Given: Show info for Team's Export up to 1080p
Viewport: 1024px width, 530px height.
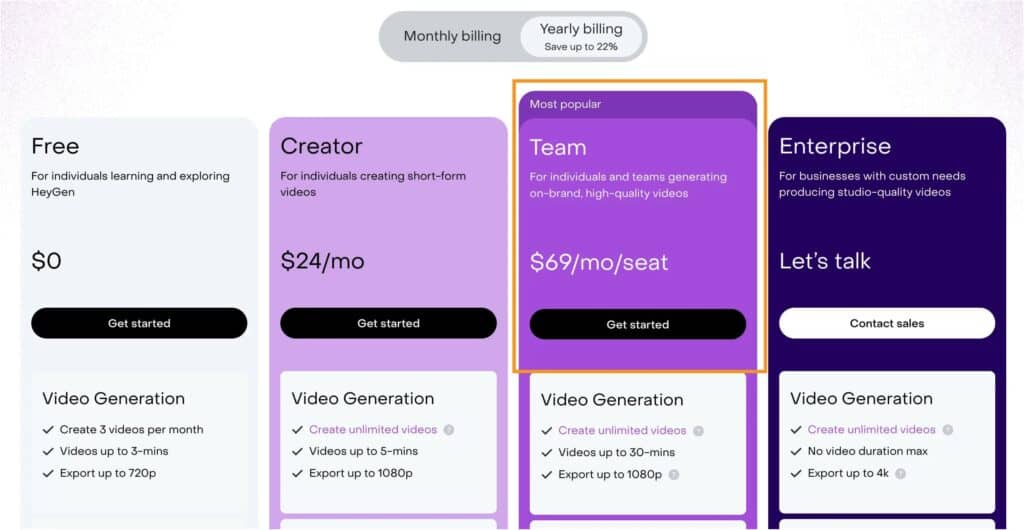Looking at the screenshot, I should pyautogui.click(x=675, y=475).
